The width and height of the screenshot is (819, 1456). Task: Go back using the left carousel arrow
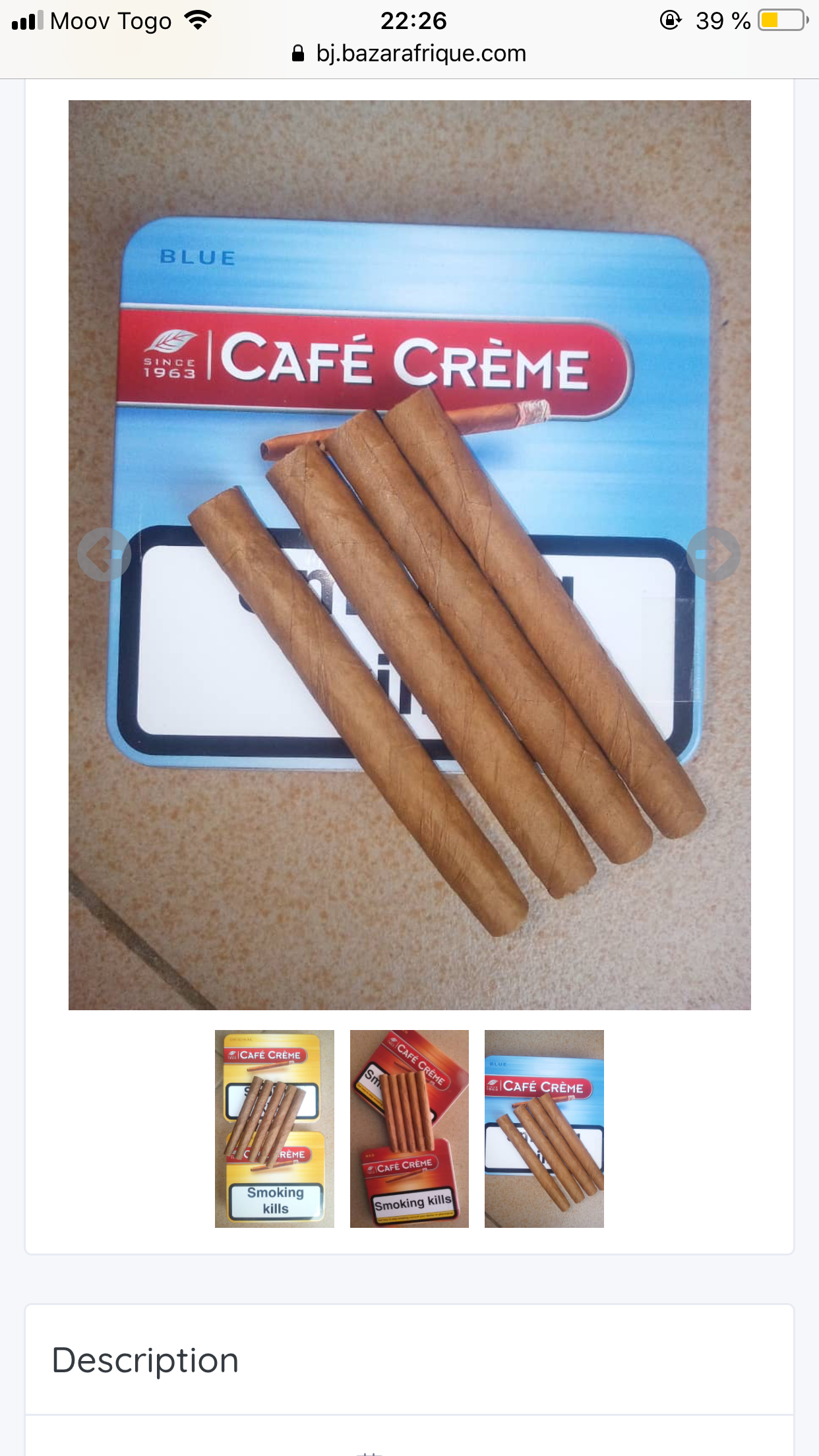(104, 555)
